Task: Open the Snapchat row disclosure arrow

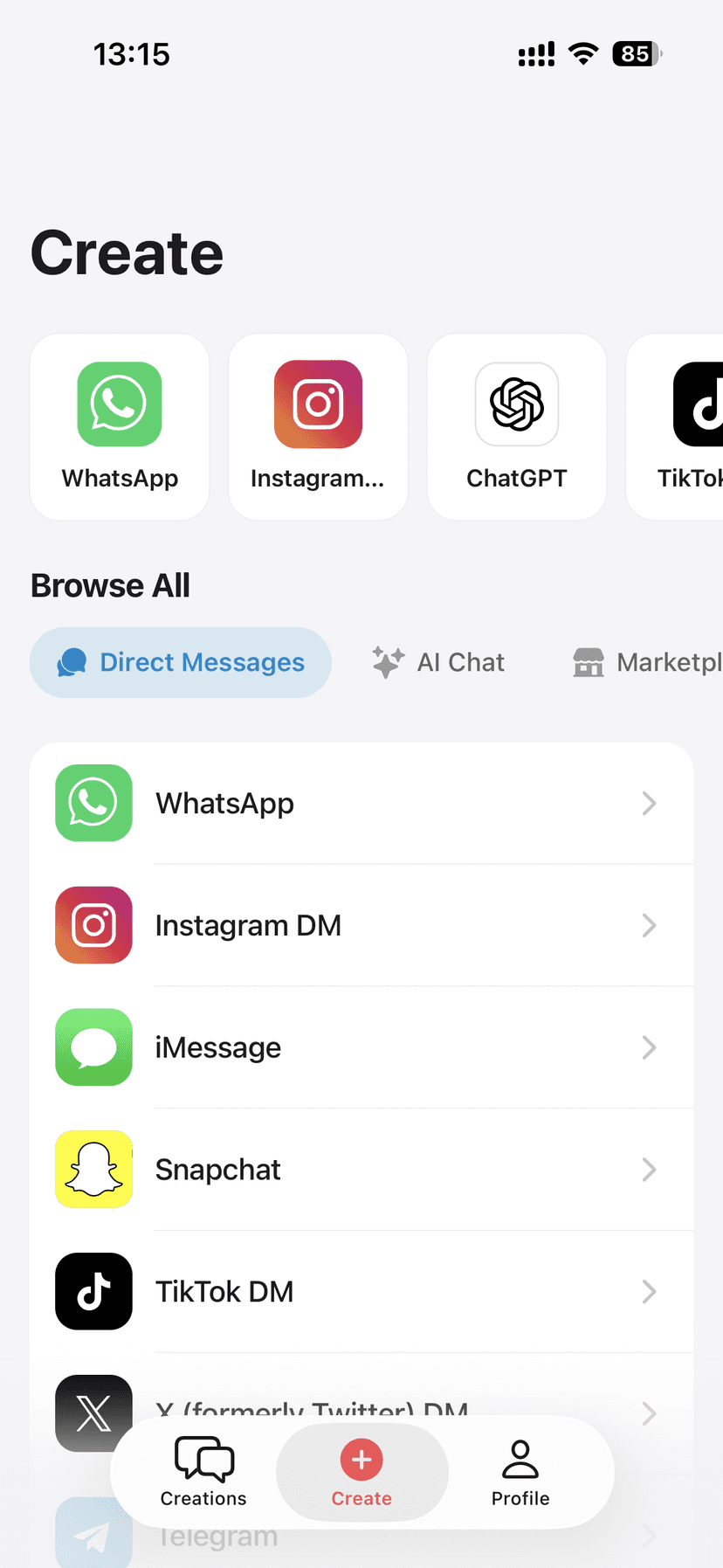Action: click(649, 1170)
